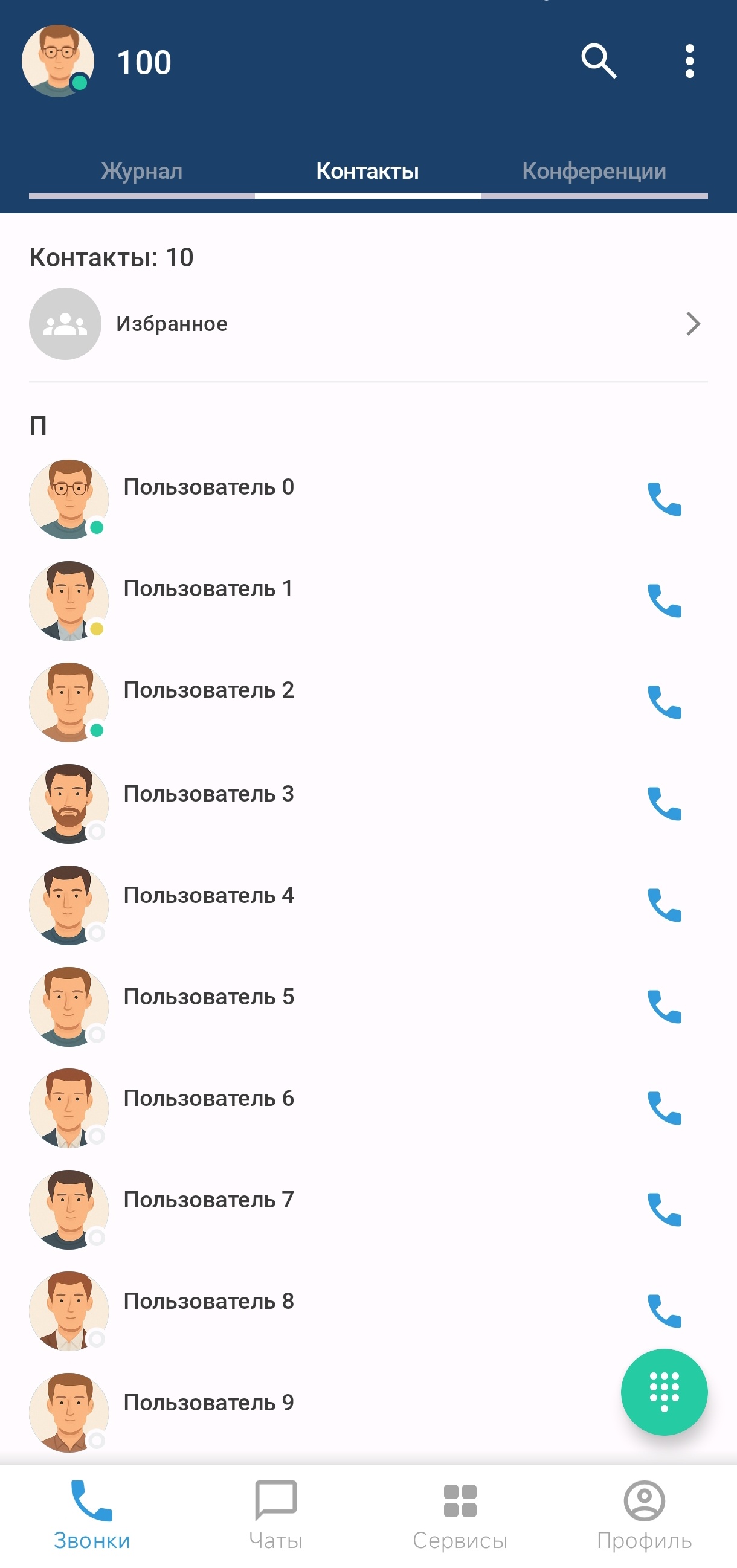Screen dimensions: 737x1568
Task: Open the contact Пользователь 9
Action: (209, 1403)
